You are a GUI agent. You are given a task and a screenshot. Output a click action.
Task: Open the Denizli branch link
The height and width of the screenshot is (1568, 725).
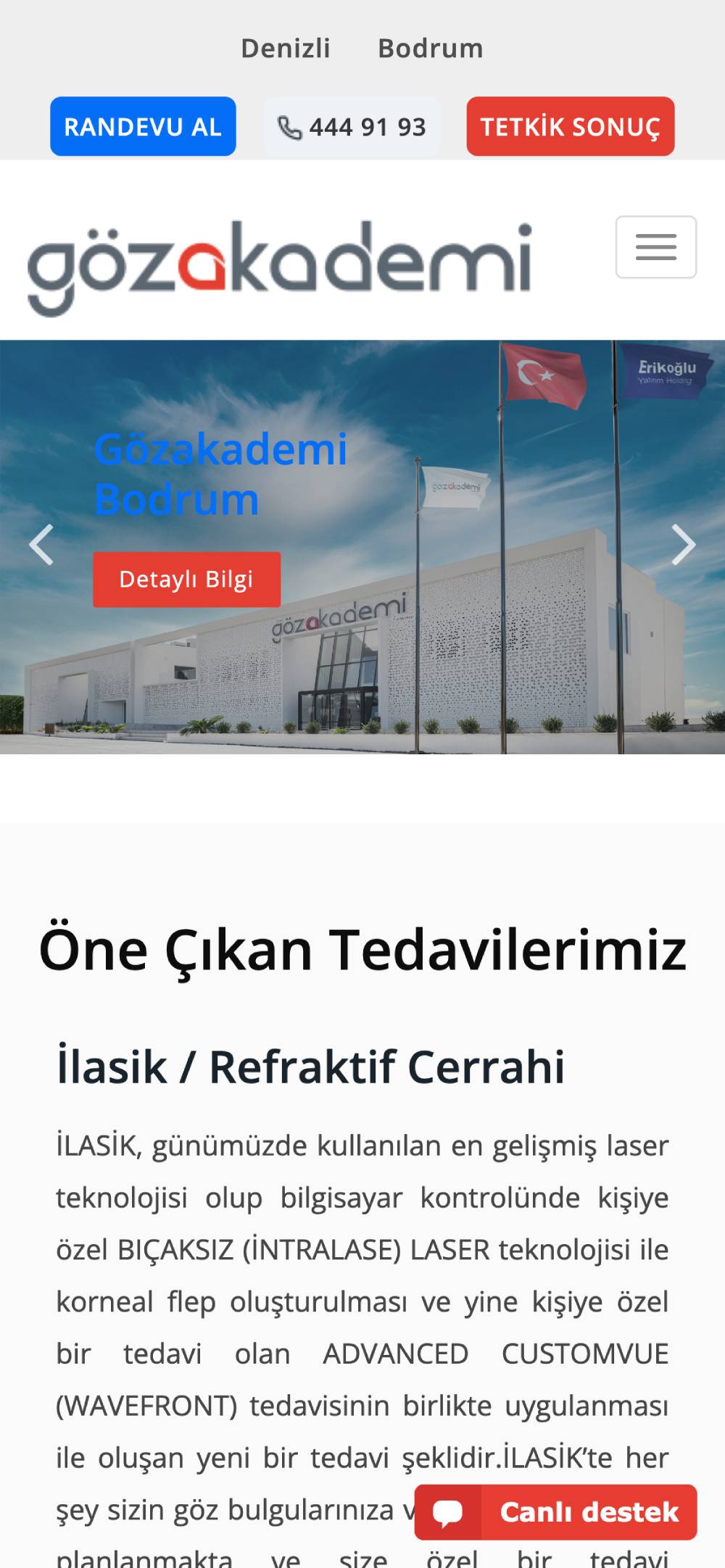coord(285,49)
